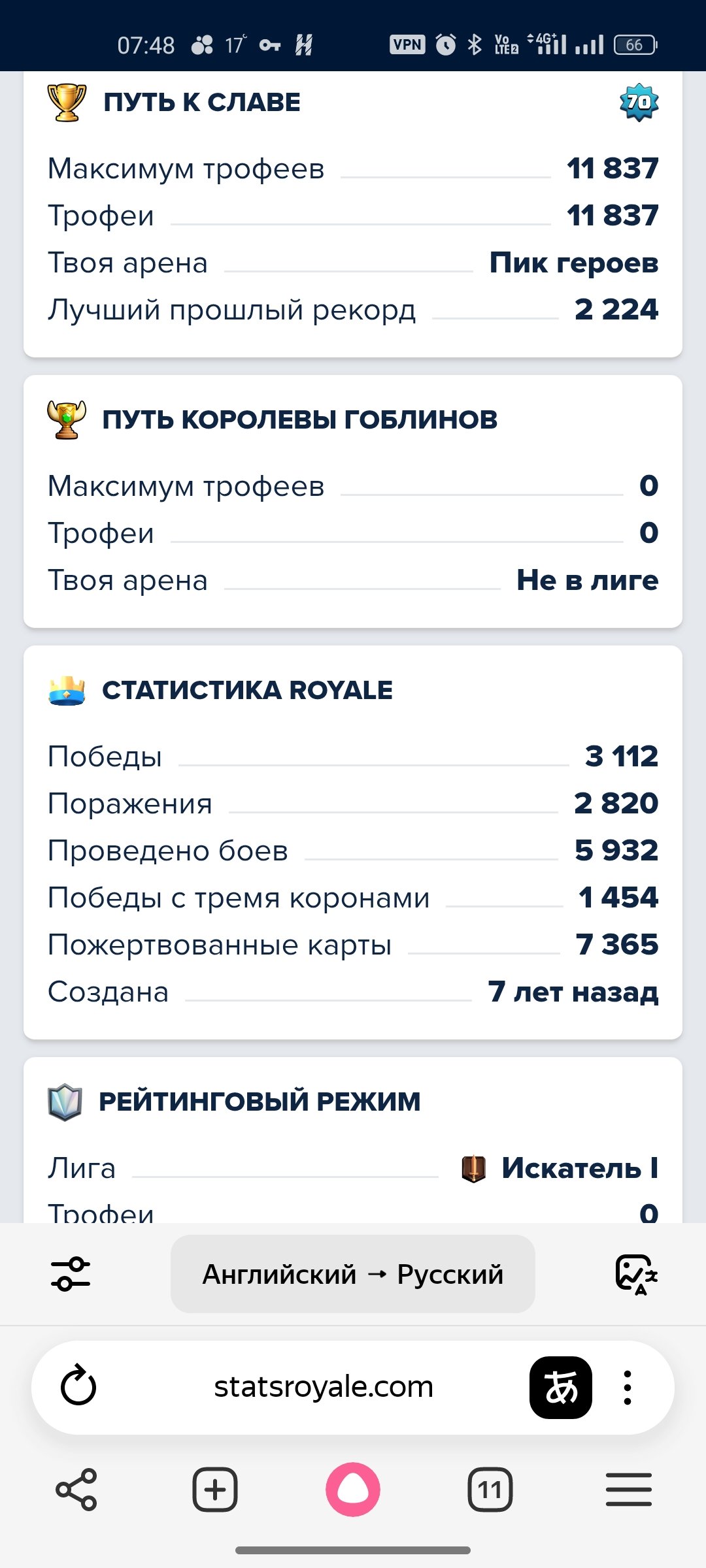Screen dimensions: 706x1568
Task: Open the browser hamburger menu
Action: (629, 1490)
